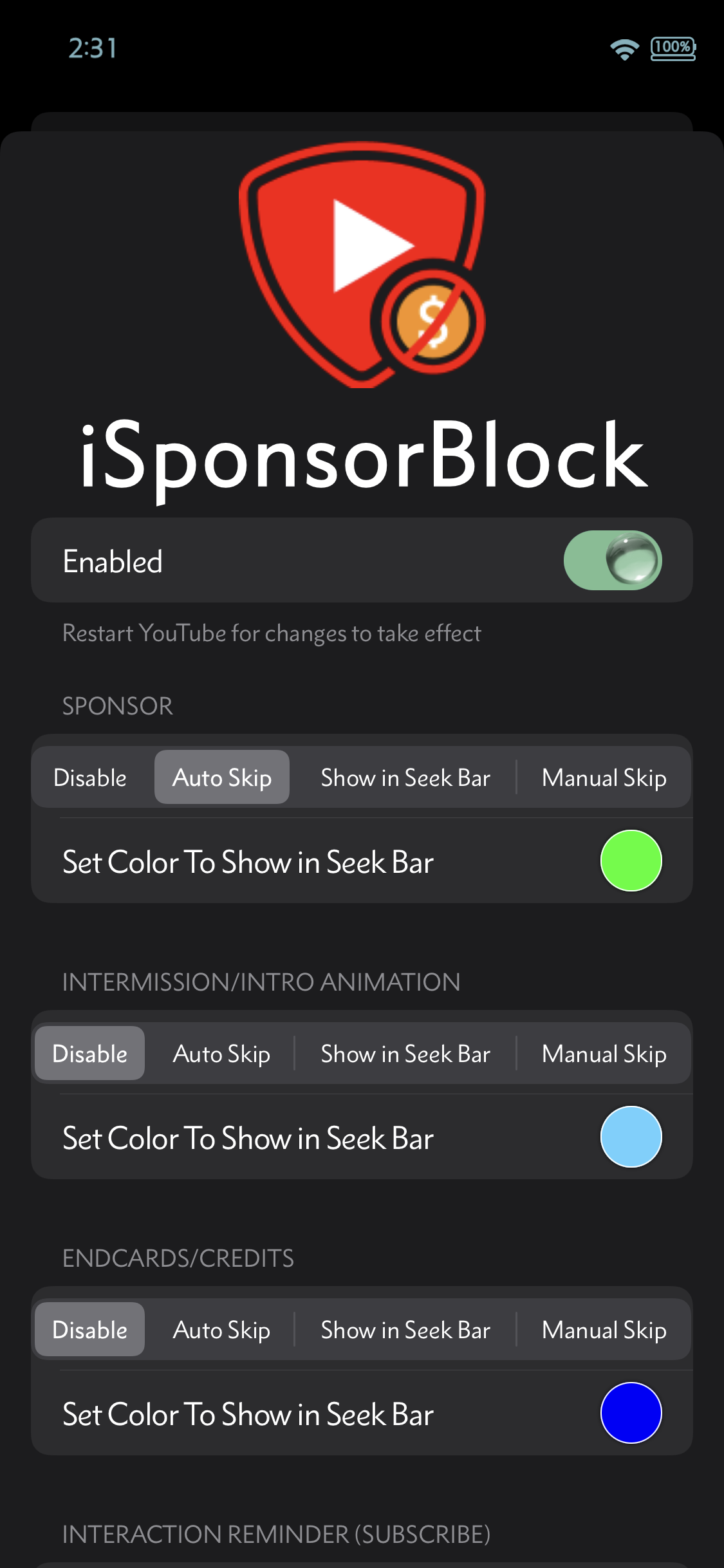Image resolution: width=724 pixels, height=1568 pixels.
Task: Select Auto Skip under Sponsor
Action: (x=222, y=777)
